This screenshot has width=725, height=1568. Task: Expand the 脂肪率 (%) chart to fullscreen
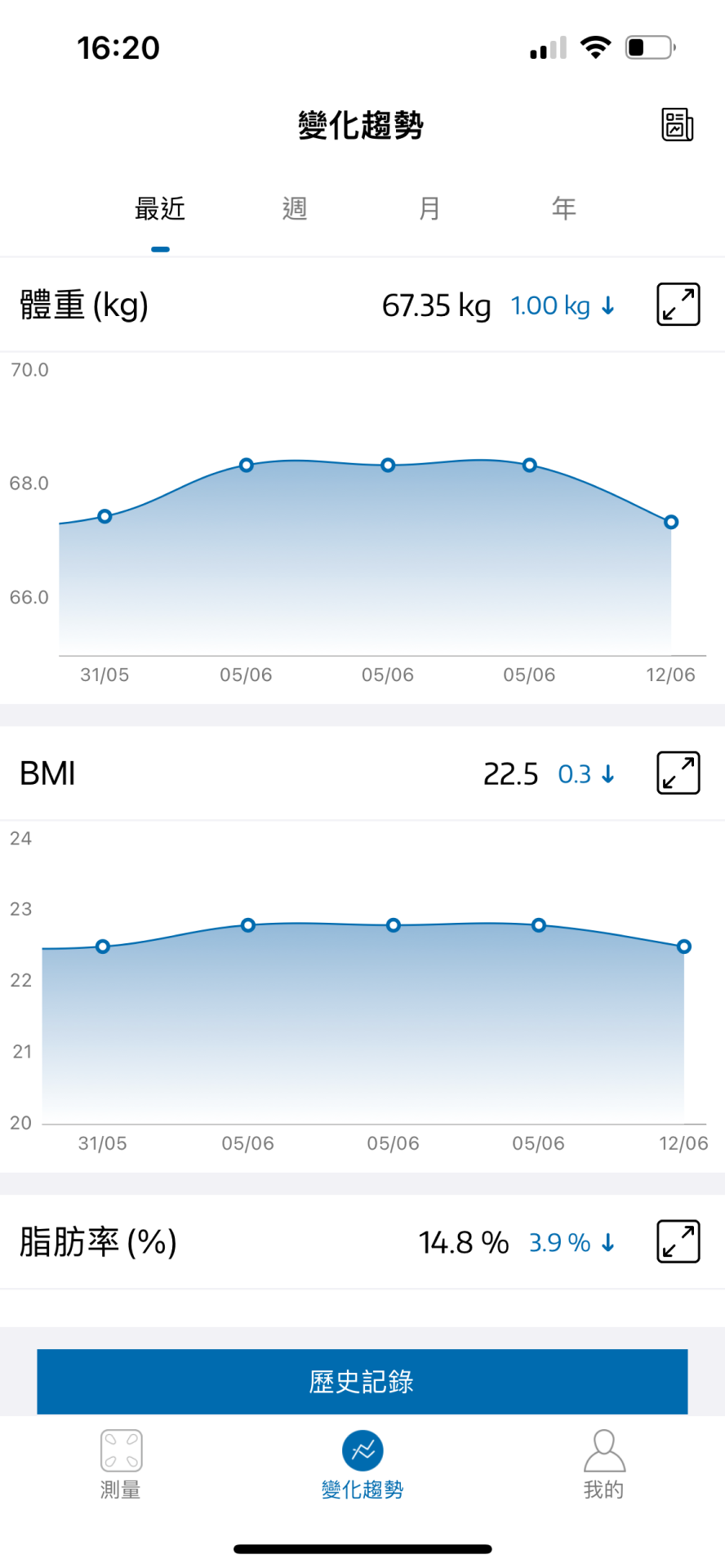click(678, 1241)
